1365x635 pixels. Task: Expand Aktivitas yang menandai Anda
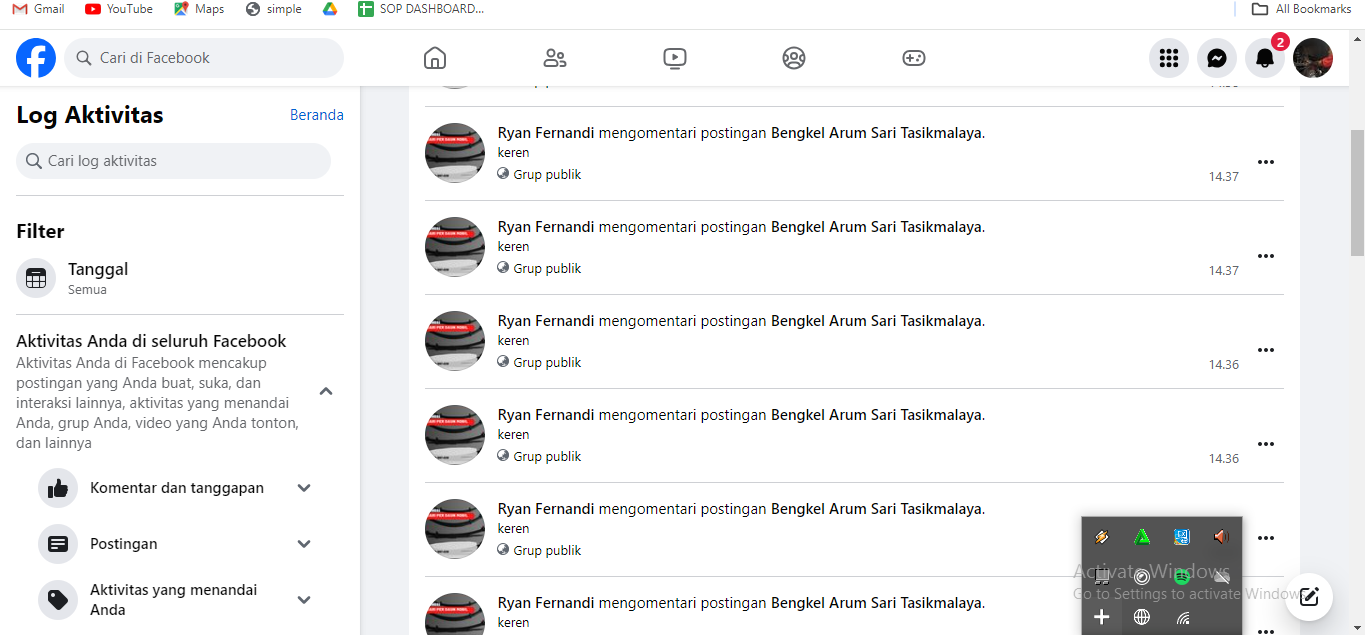180,600
